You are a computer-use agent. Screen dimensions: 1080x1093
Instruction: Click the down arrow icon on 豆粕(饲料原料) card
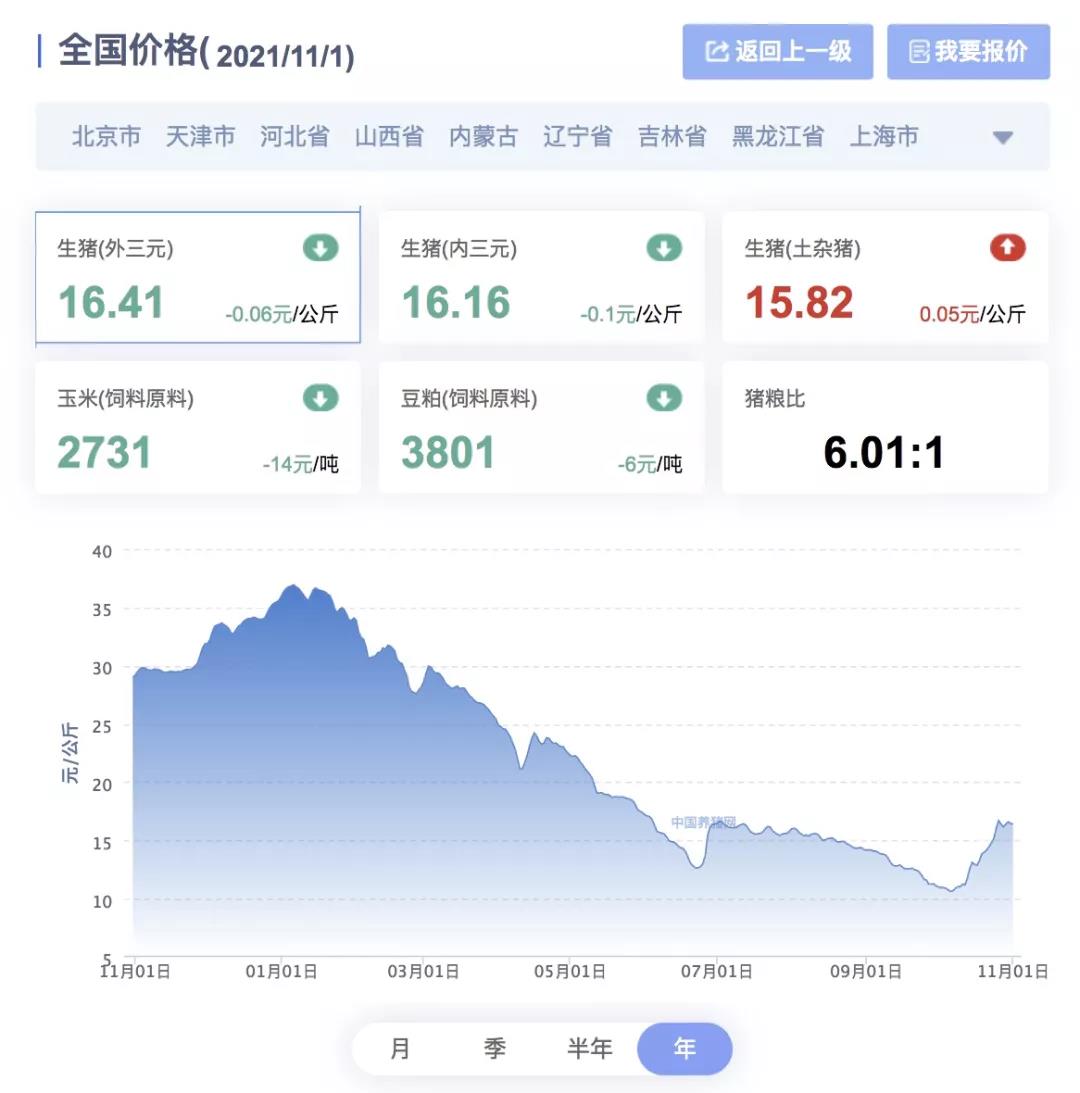664,398
